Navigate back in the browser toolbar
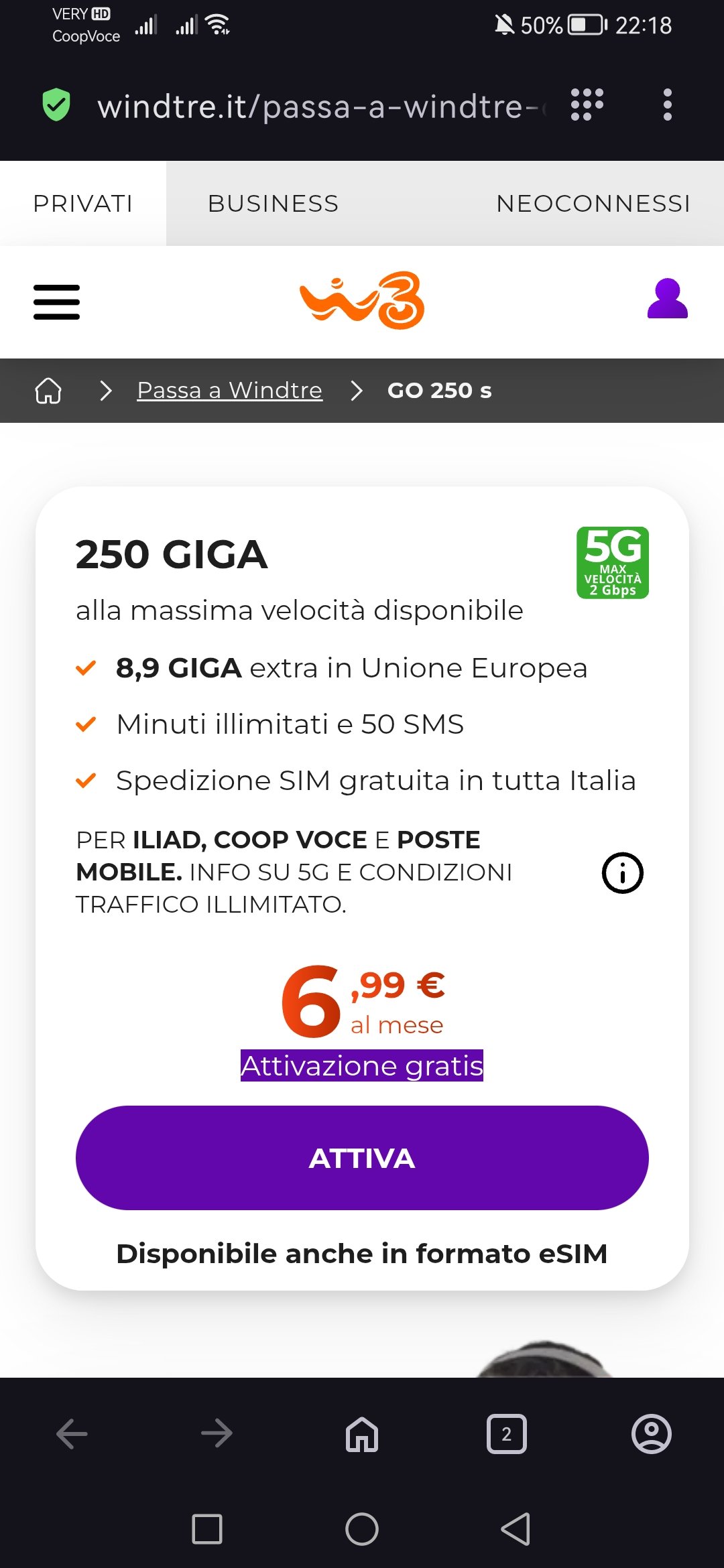 click(x=72, y=1434)
